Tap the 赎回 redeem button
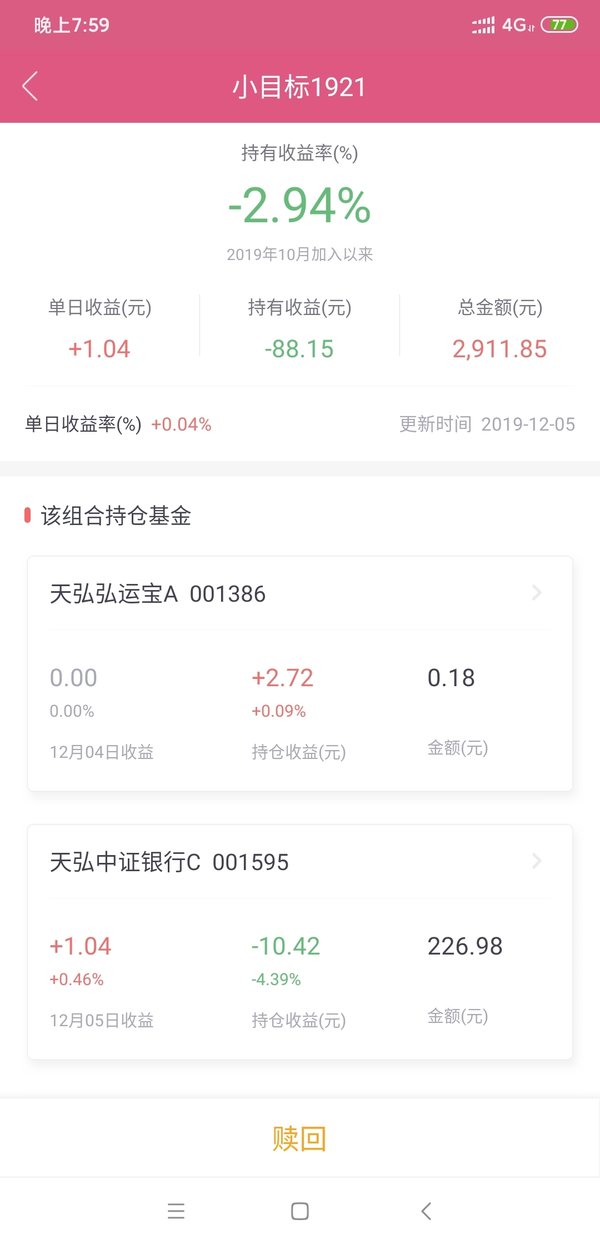The image size is (600, 1249). tap(300, 1138)
